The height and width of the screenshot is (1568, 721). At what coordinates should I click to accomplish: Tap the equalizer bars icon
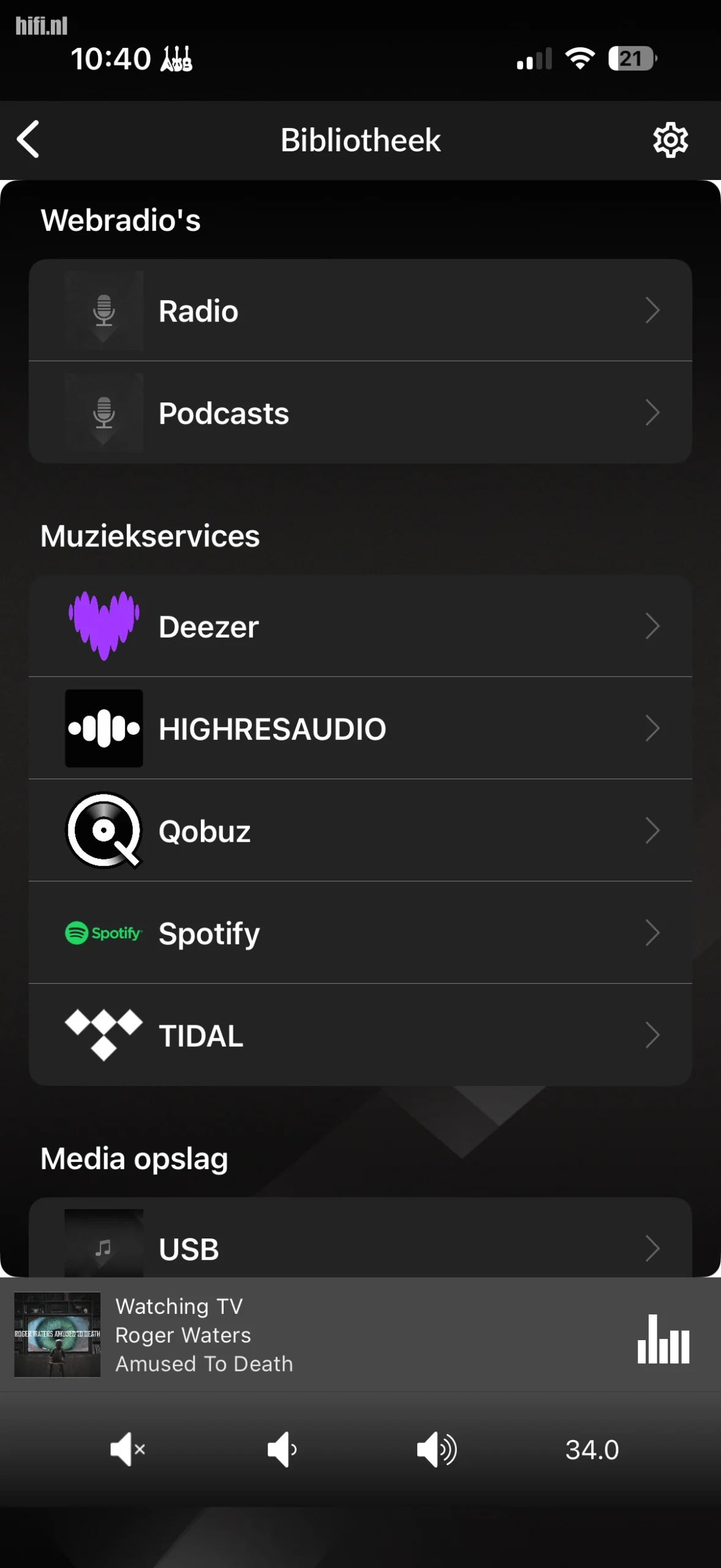tap(663, 1340)
